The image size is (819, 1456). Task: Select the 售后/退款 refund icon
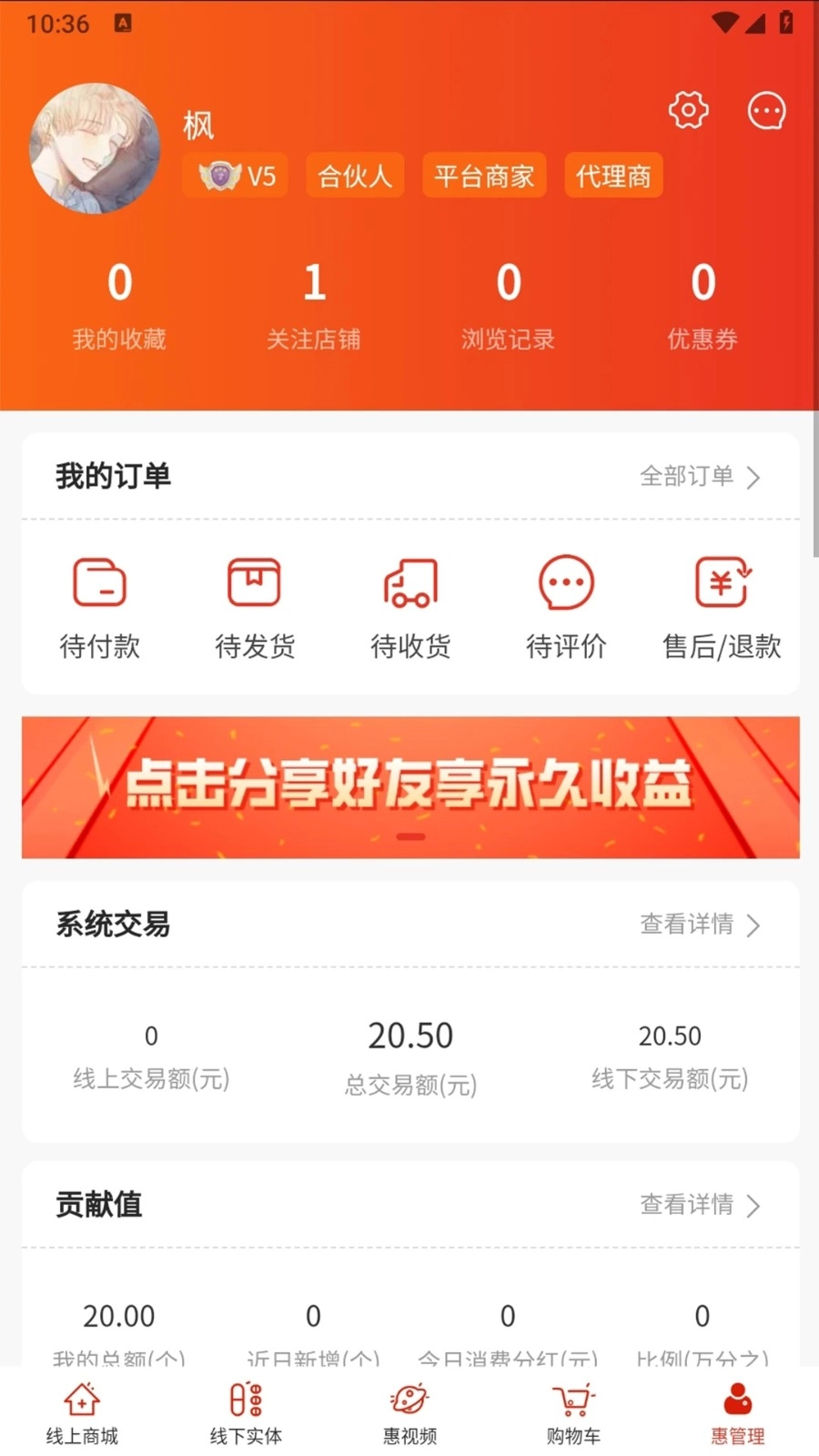point(722,583)
